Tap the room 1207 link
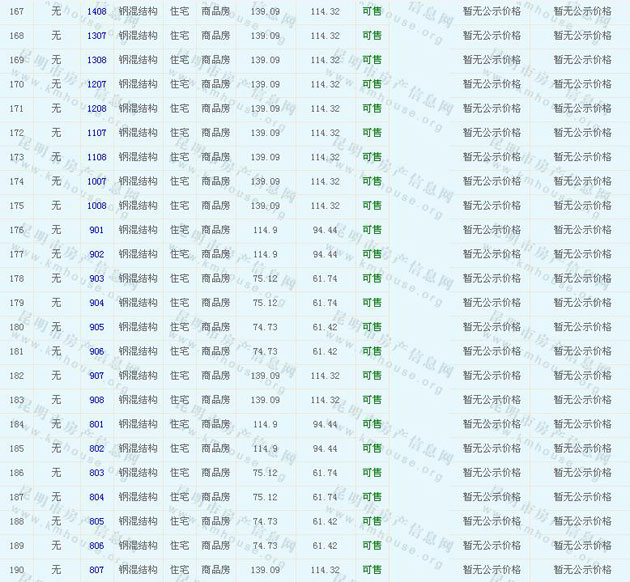Image resolution: width=630 pixels, height=582 pixels. click(x=97, y=84)
